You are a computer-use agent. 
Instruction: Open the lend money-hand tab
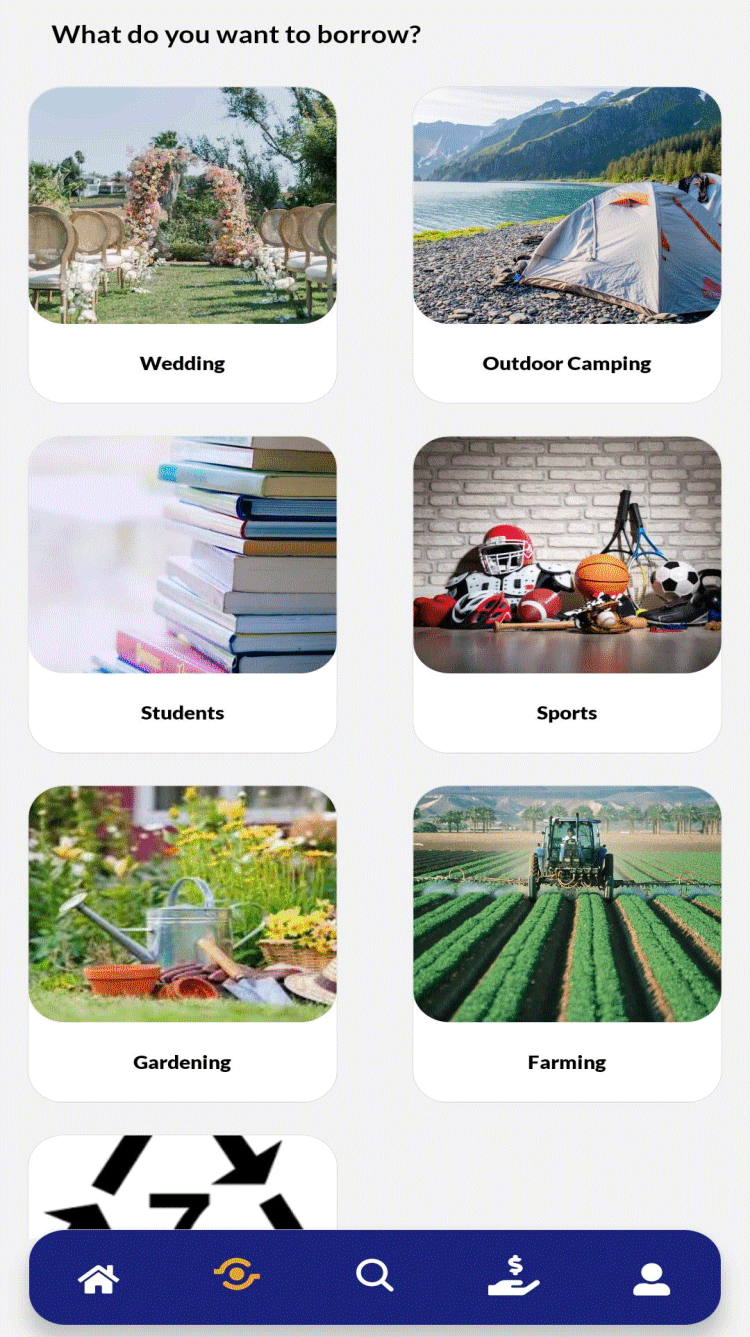coord(513,1276)
